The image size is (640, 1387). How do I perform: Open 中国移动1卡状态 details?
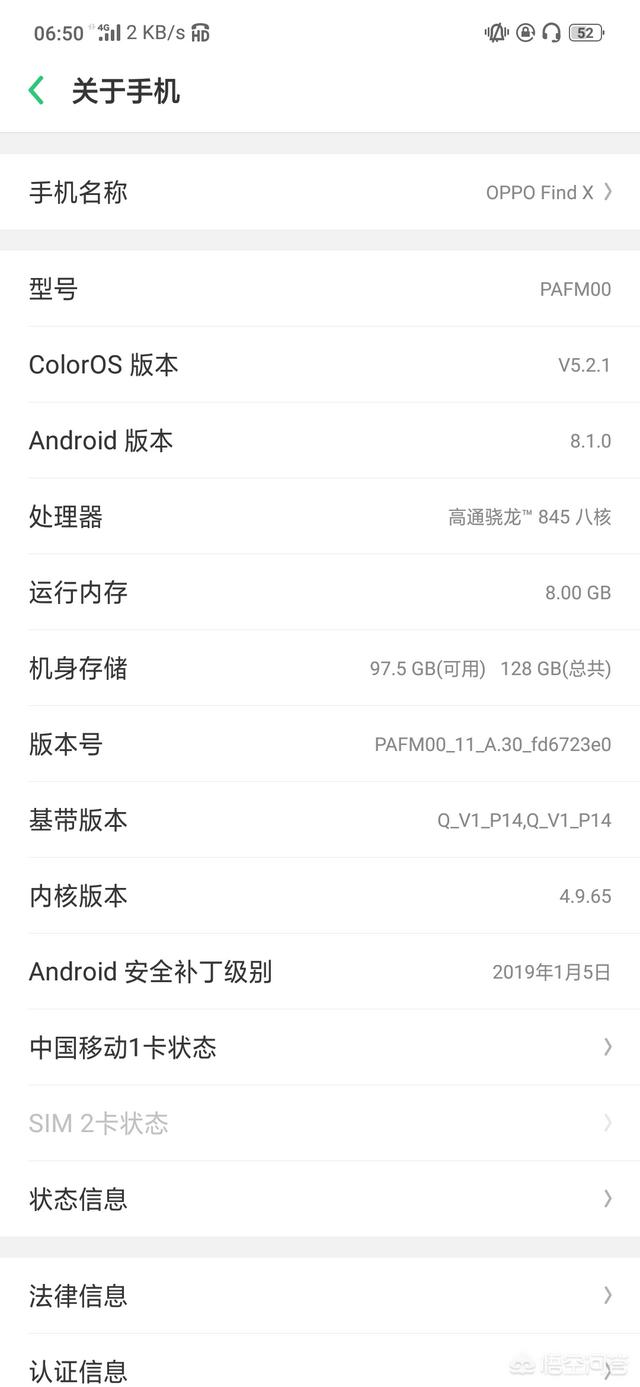coord(320,1047)
